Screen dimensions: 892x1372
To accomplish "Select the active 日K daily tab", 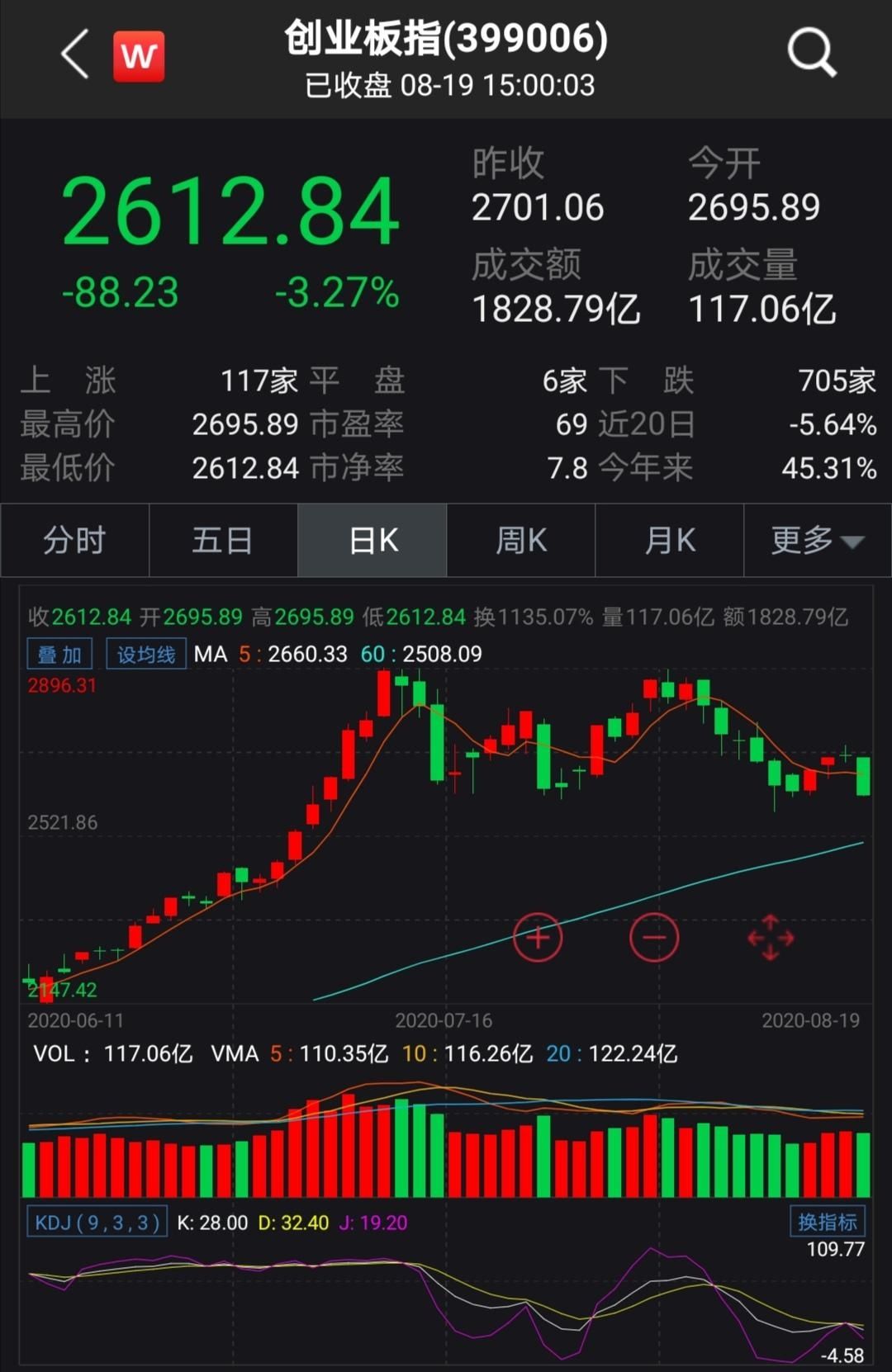I will click(371, 540).
